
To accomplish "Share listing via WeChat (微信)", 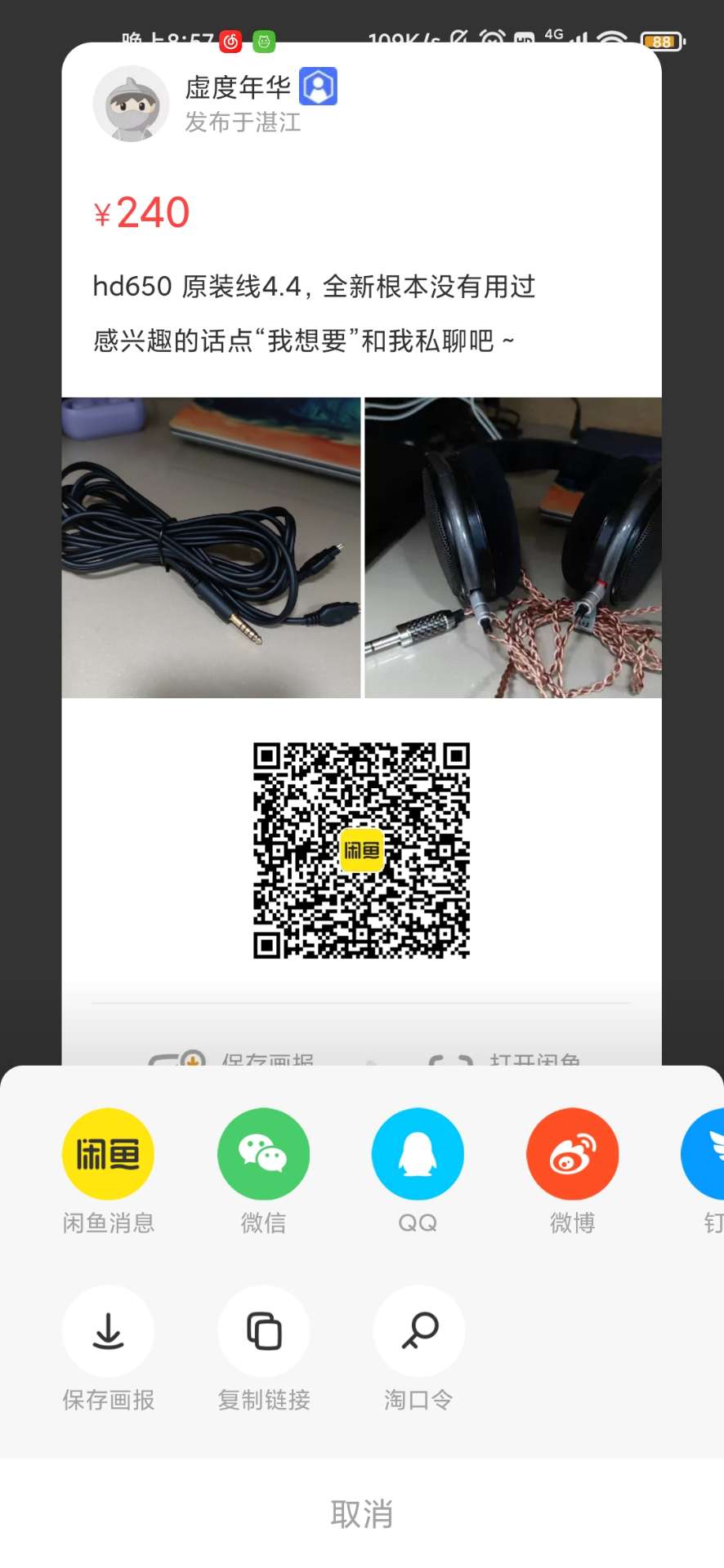I will tap(263, 1154).
